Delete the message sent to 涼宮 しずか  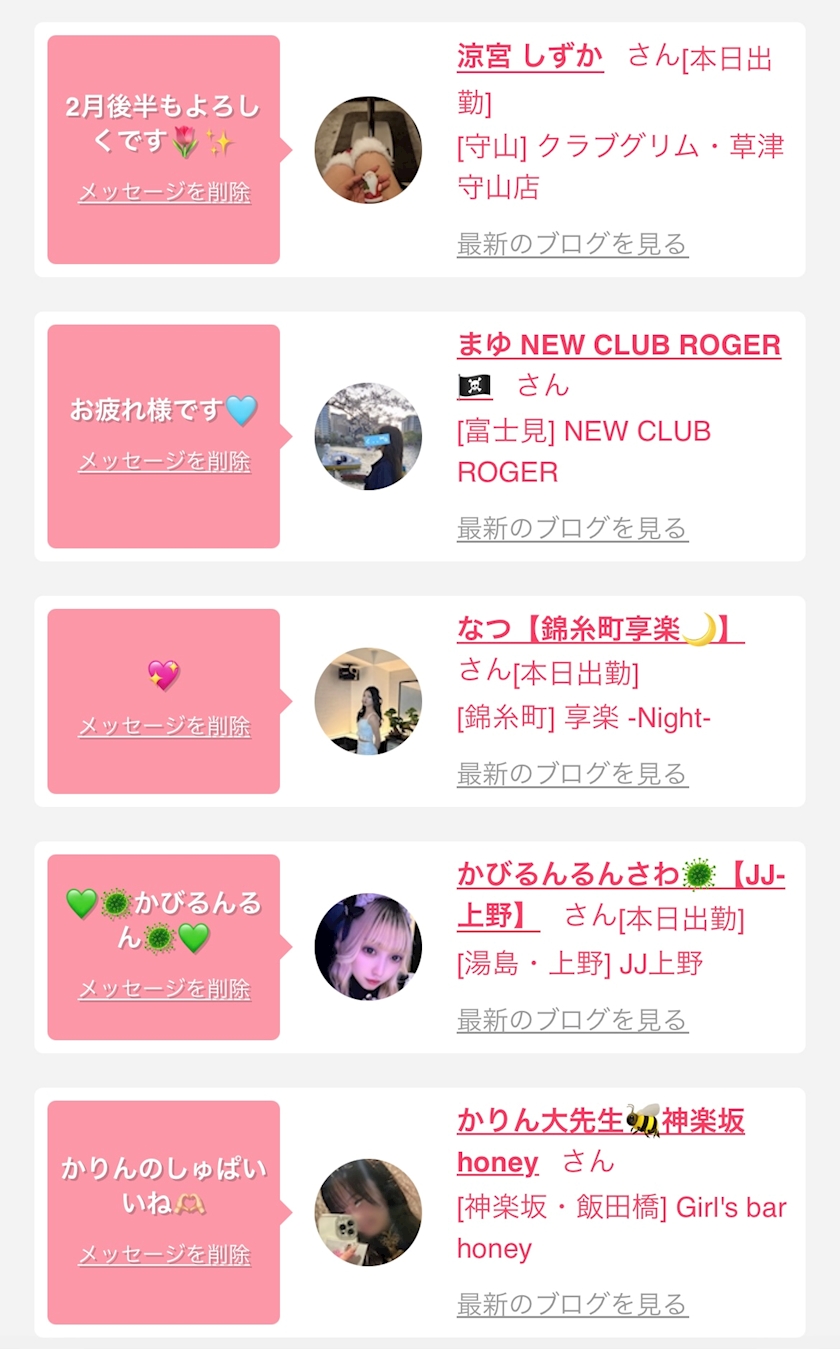click(x=164, y=192)
